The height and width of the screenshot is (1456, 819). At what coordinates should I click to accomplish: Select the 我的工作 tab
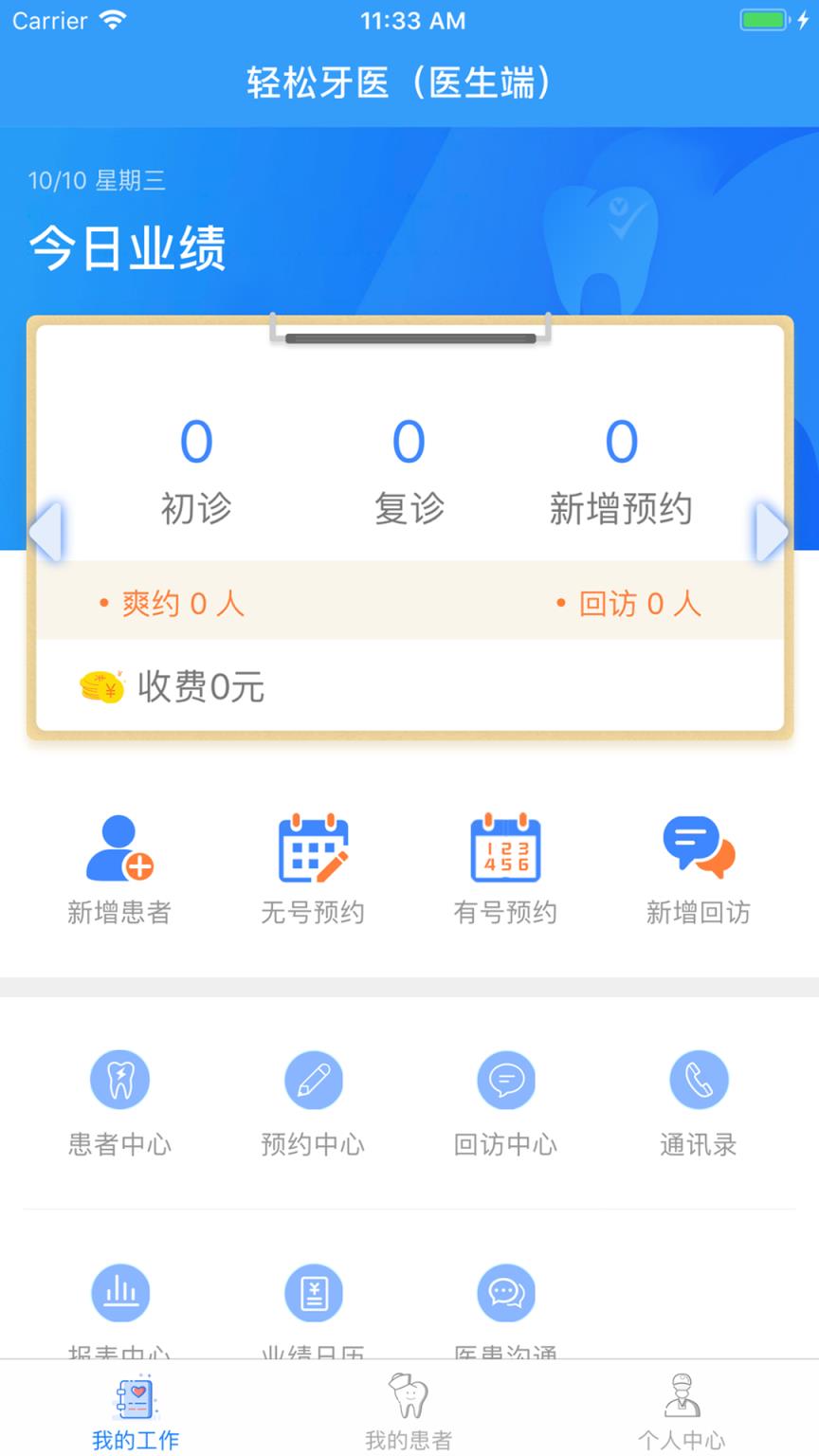pyautogui.click(x=136, y=1410)
